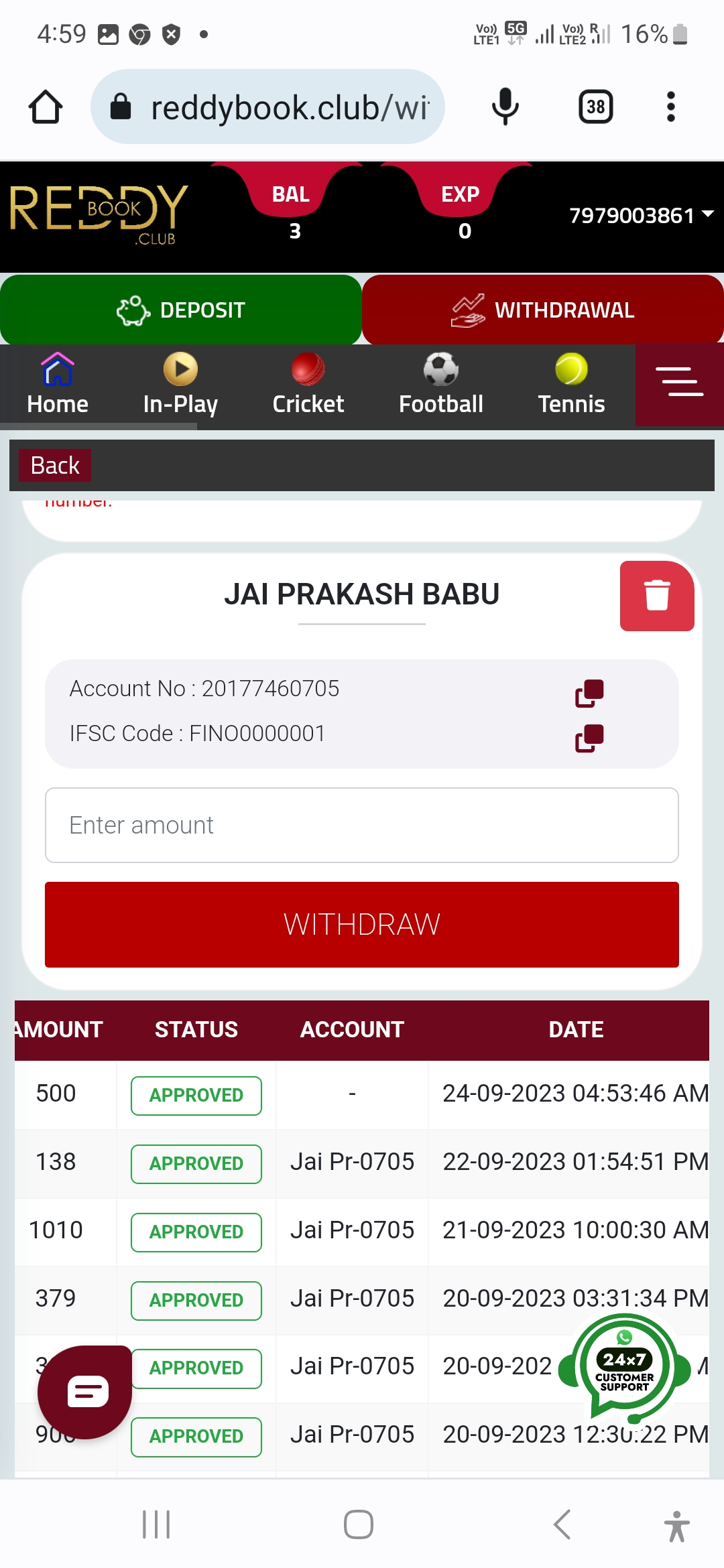
Task: Expand the 7979003861 account dropdown
Action: point(641,216)
